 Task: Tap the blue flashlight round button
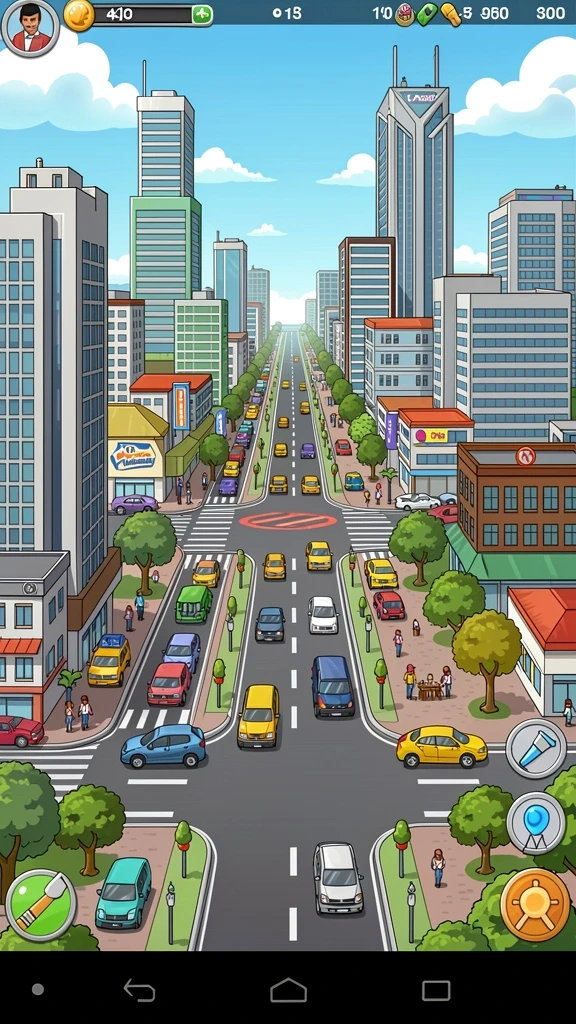click(536, 748)
